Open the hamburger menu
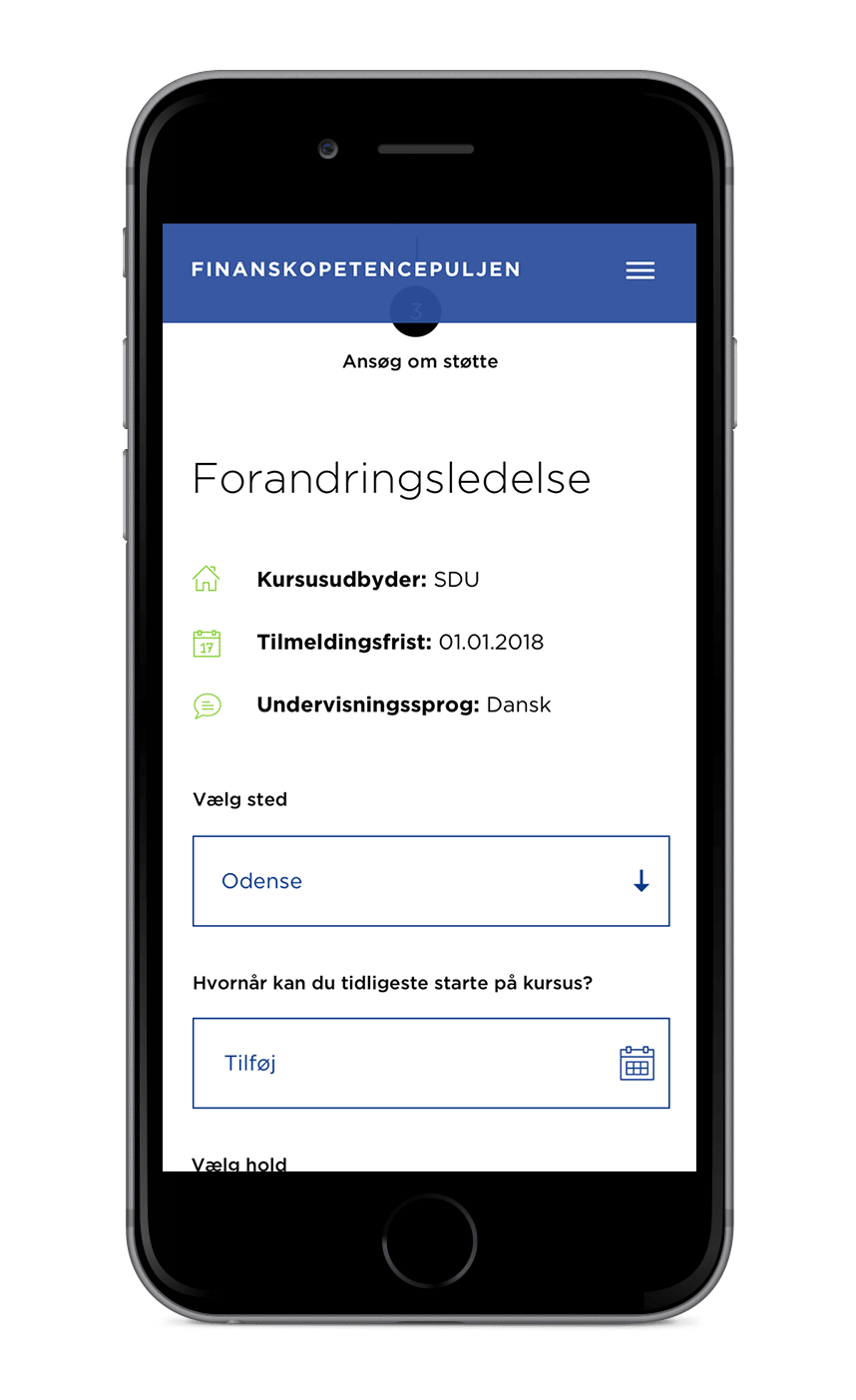856x1400 pixels. [640, 270]
